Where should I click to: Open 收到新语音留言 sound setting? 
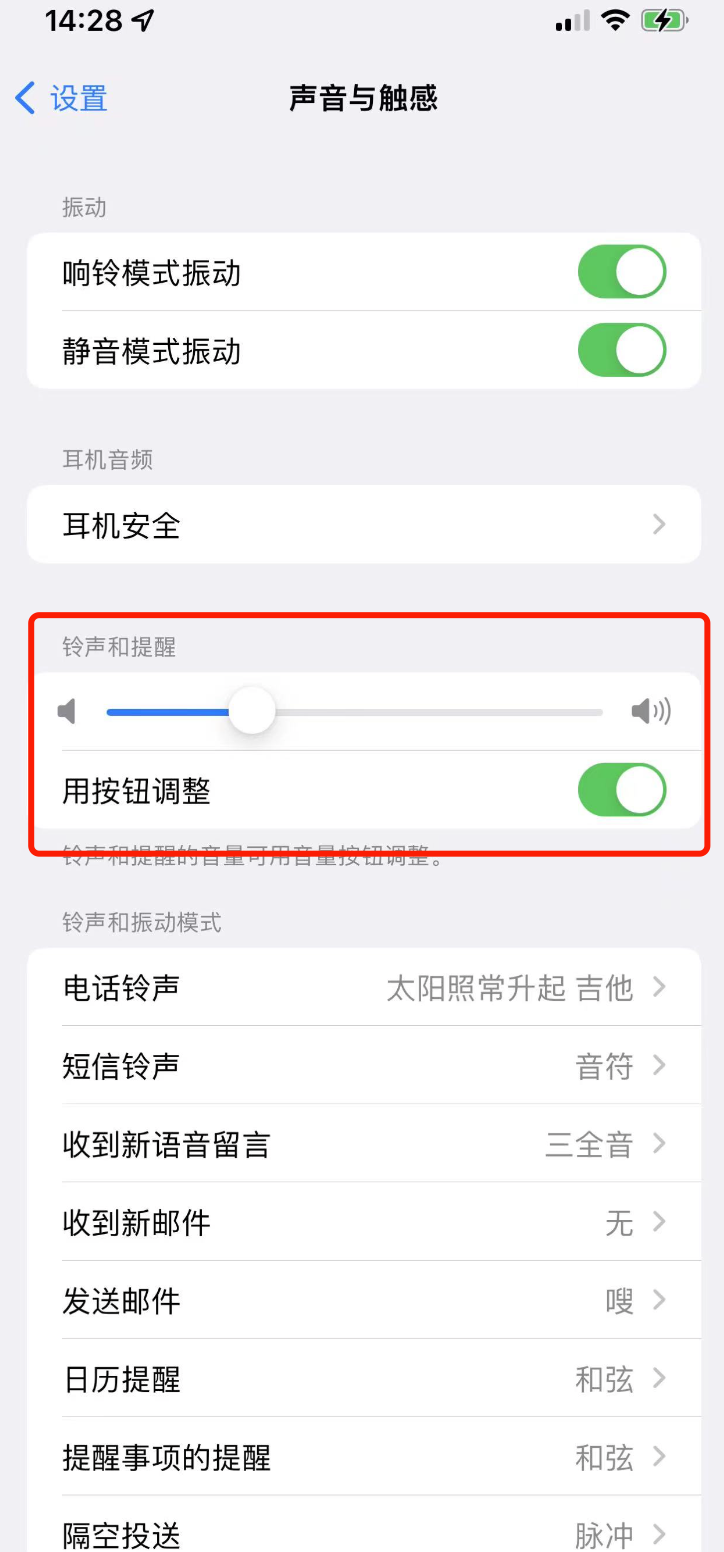click(363, 1144)
